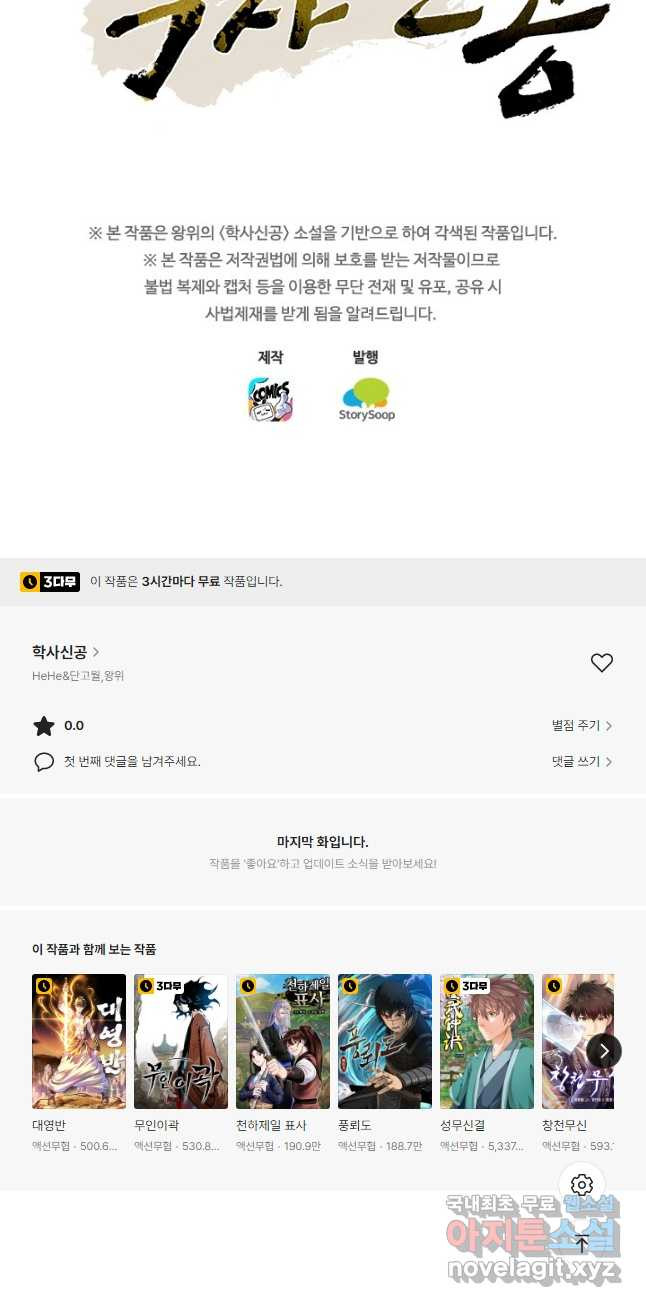Image resolution: width=646 pixels, height=1307 pixels.
Task: Tap 별점 주기 to rate
Action: (x=581, y=726)
